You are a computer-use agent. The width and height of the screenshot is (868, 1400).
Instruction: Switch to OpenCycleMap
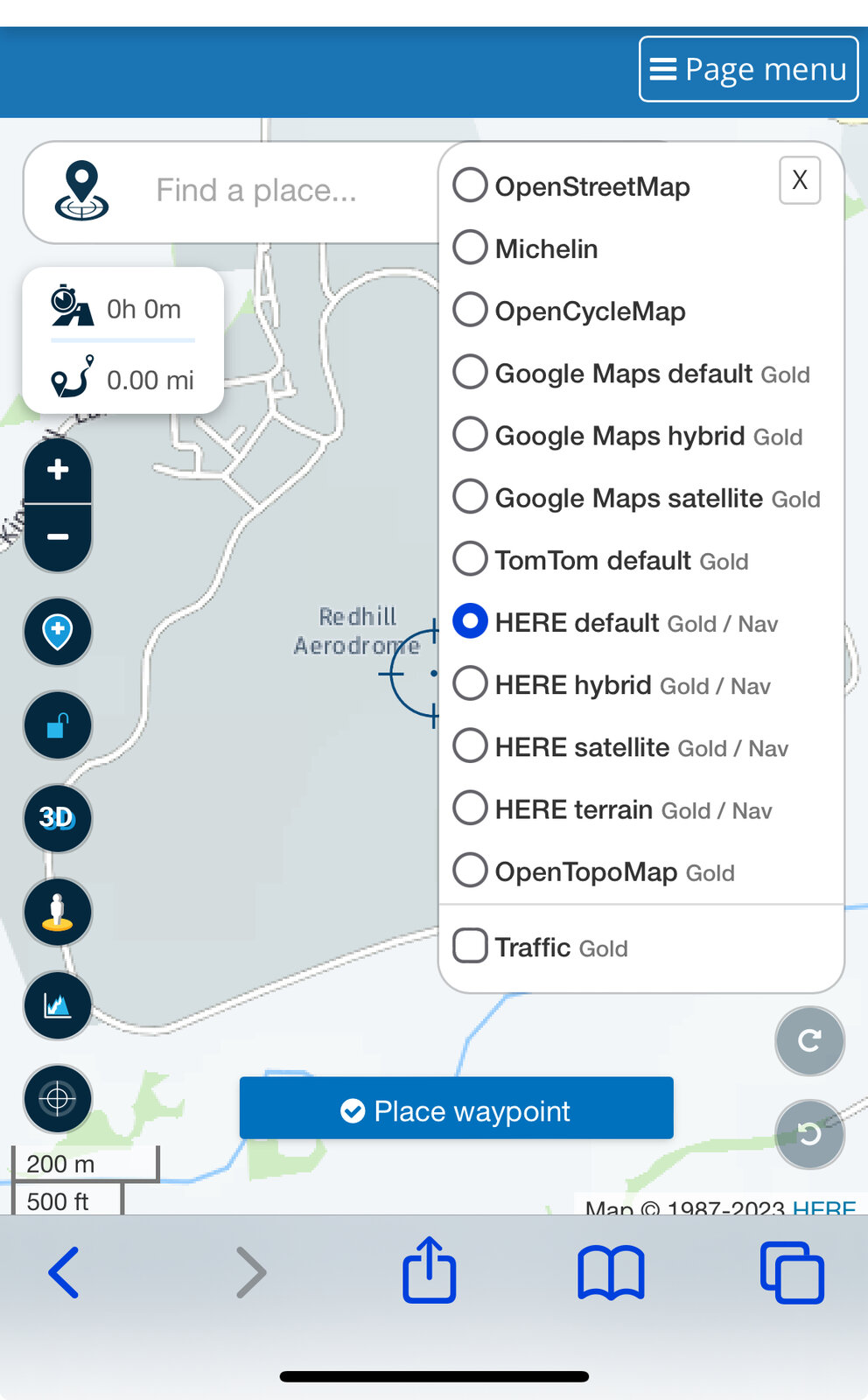click(471, 310)
